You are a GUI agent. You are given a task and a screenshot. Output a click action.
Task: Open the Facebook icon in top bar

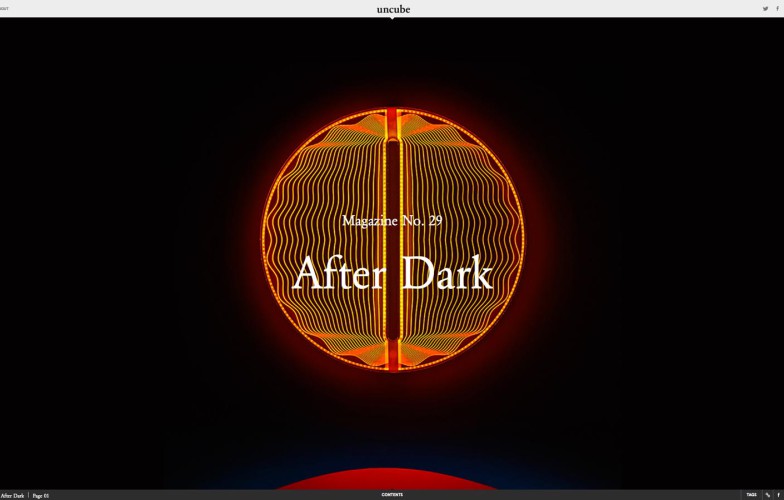pyautogui.click(x=777, y=9)
